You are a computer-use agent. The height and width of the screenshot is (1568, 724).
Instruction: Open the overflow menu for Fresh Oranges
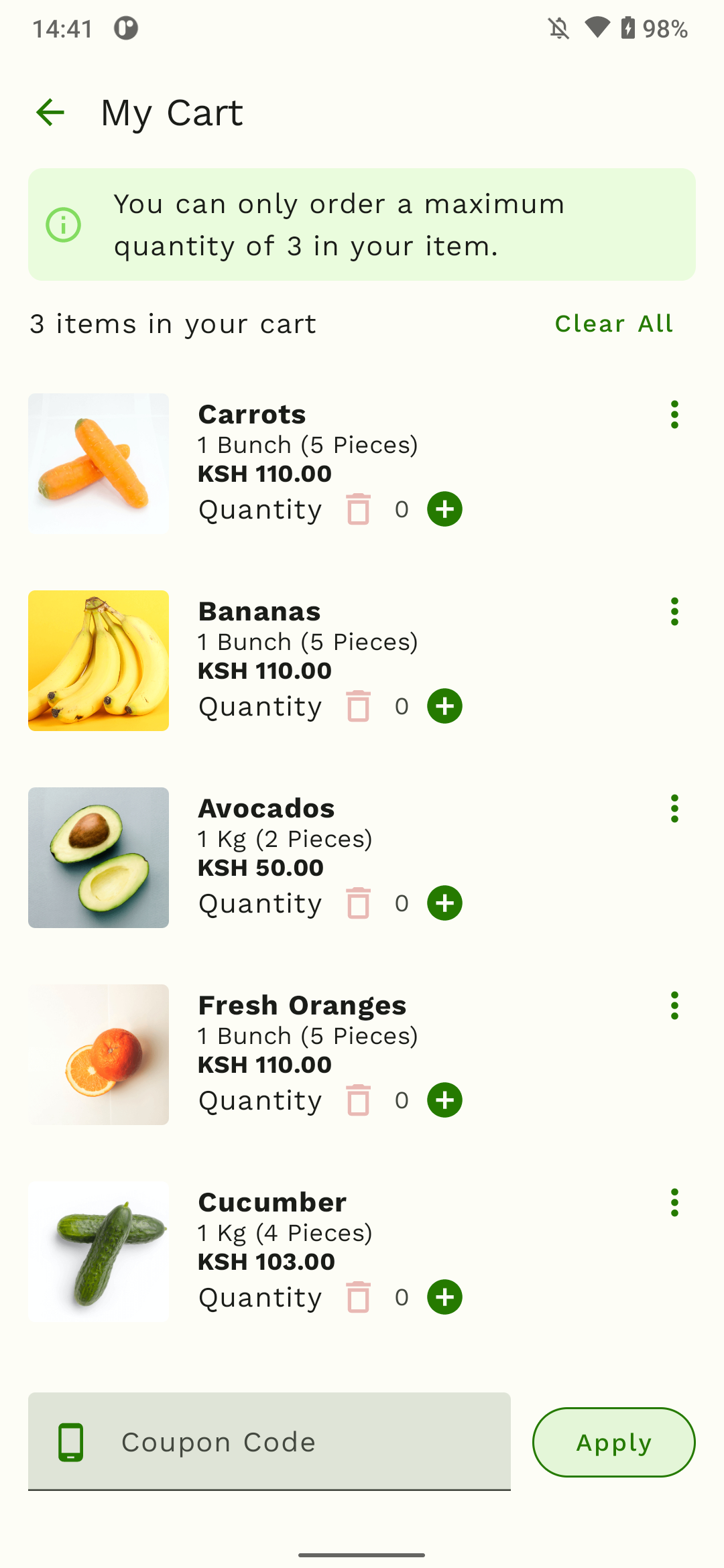(674, 1006)
